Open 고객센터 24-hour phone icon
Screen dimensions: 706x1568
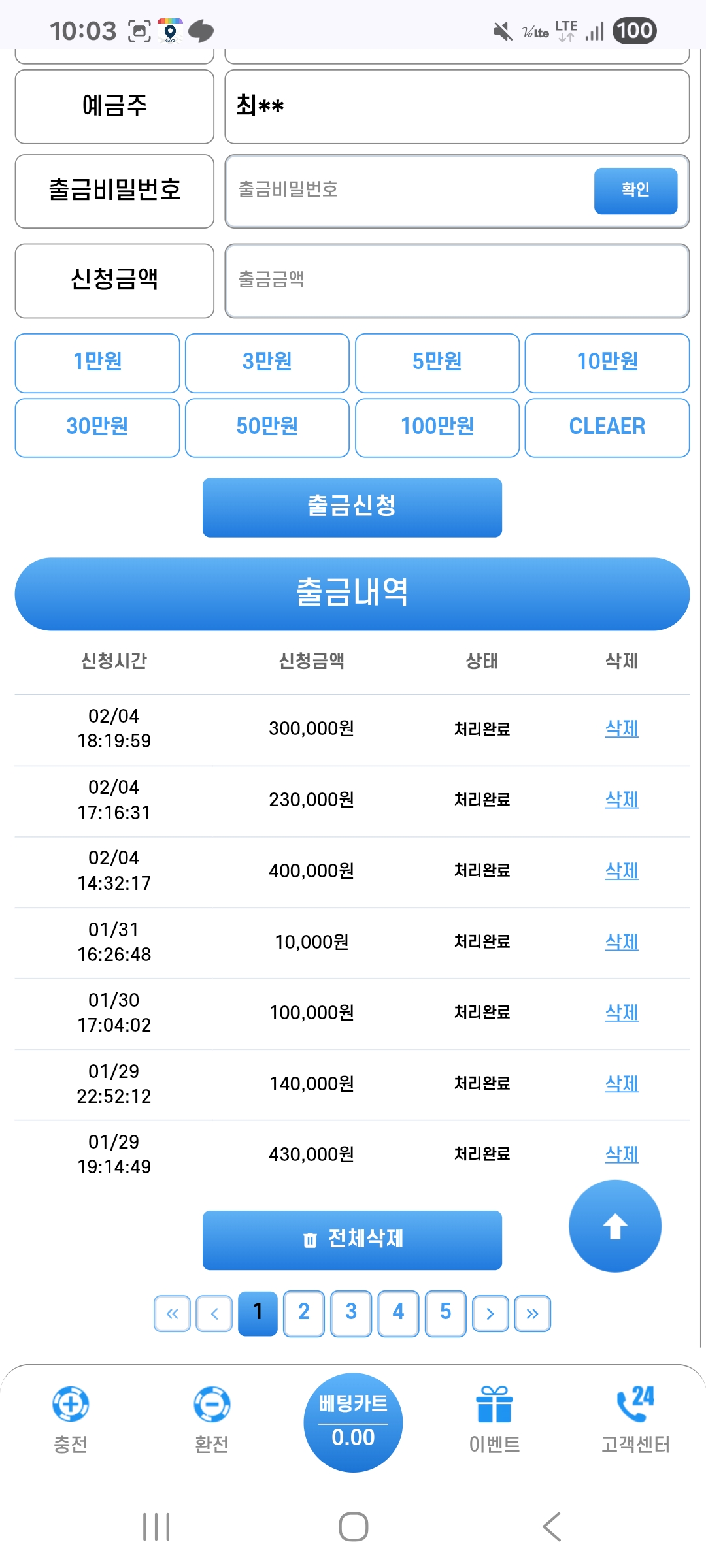pos(635,1403)
